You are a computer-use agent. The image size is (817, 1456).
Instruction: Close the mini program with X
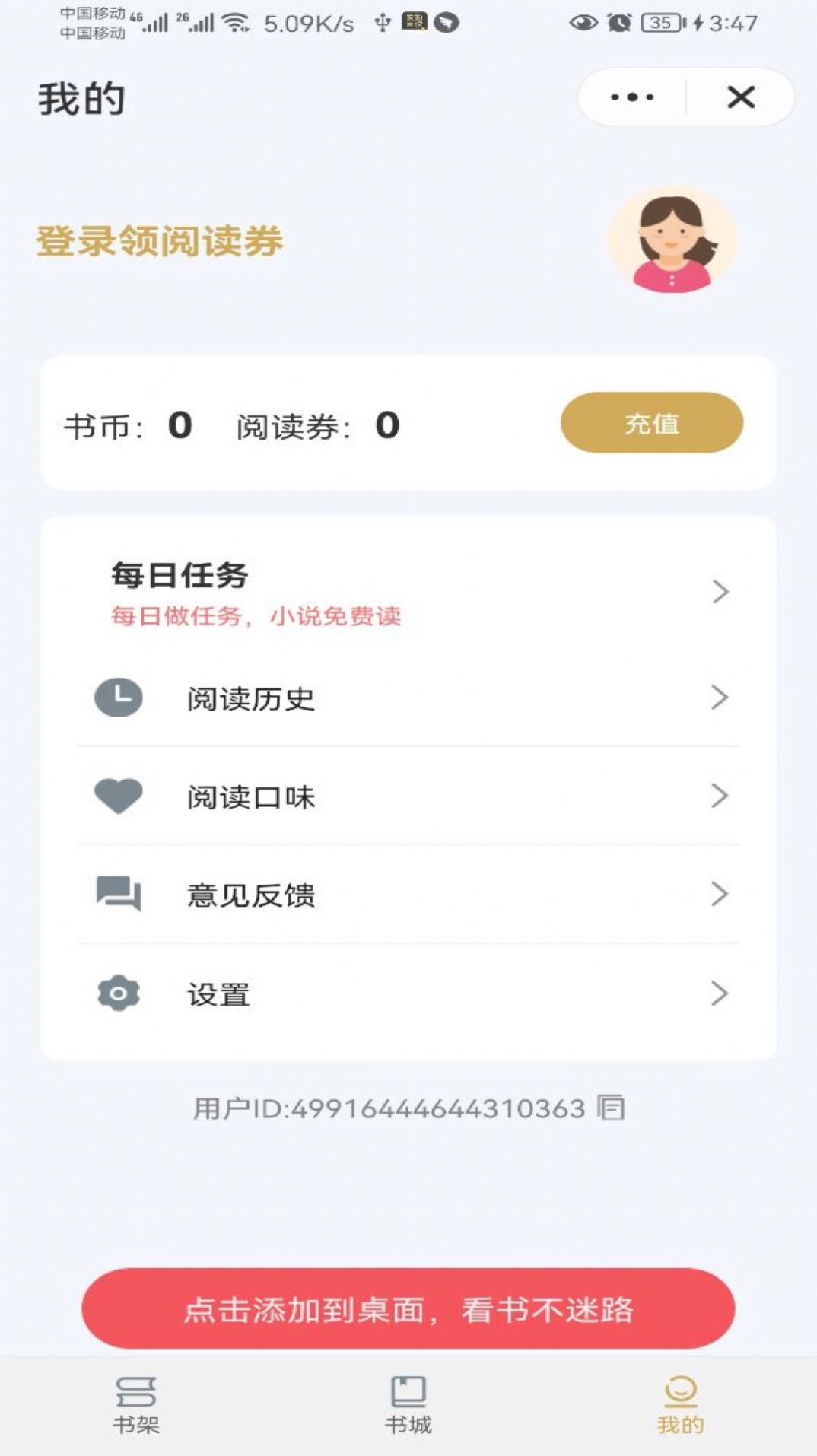tap(741, 97)
